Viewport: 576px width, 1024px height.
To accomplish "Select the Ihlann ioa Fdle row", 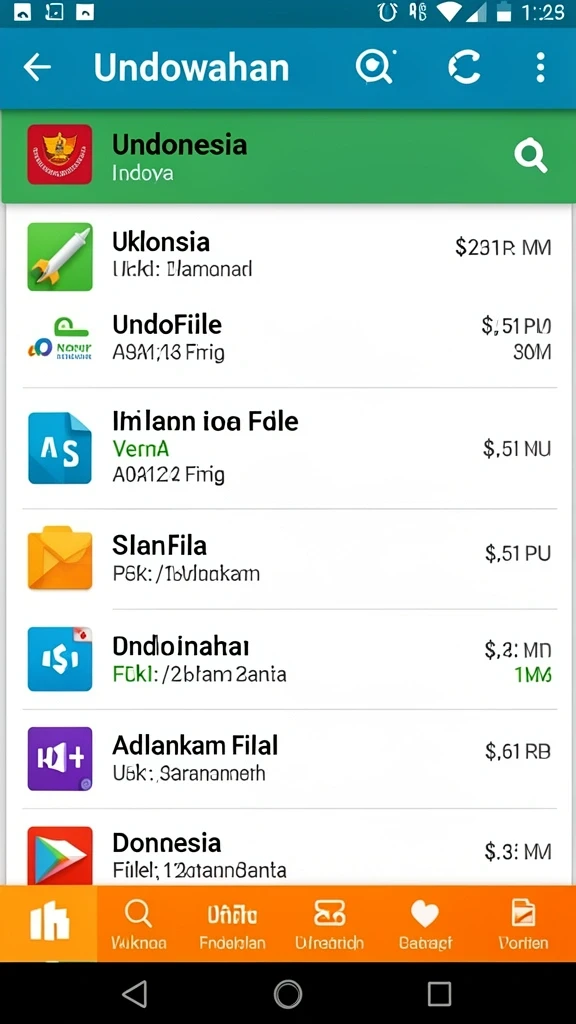I will [x=290, y=448].
